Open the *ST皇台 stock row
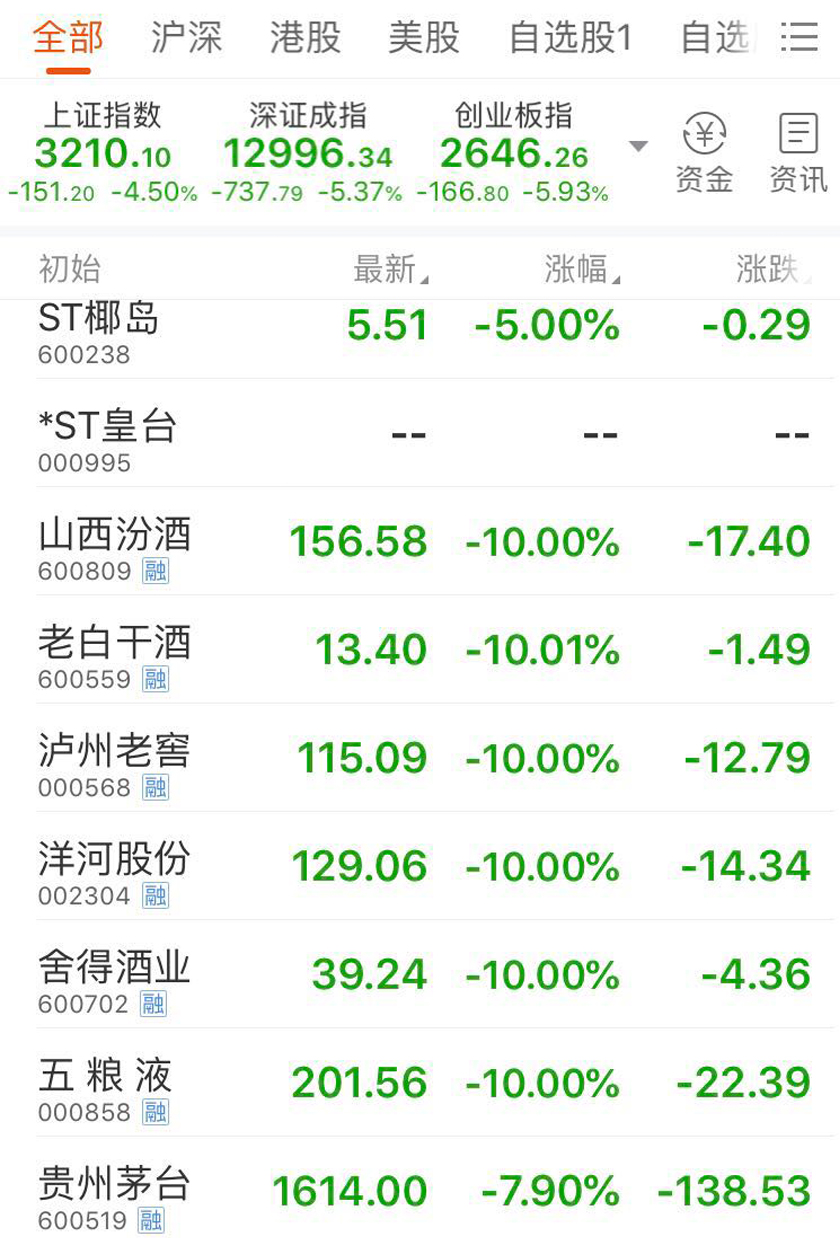The height and width of the screenshot is (1238, 840). coord(420,434)
